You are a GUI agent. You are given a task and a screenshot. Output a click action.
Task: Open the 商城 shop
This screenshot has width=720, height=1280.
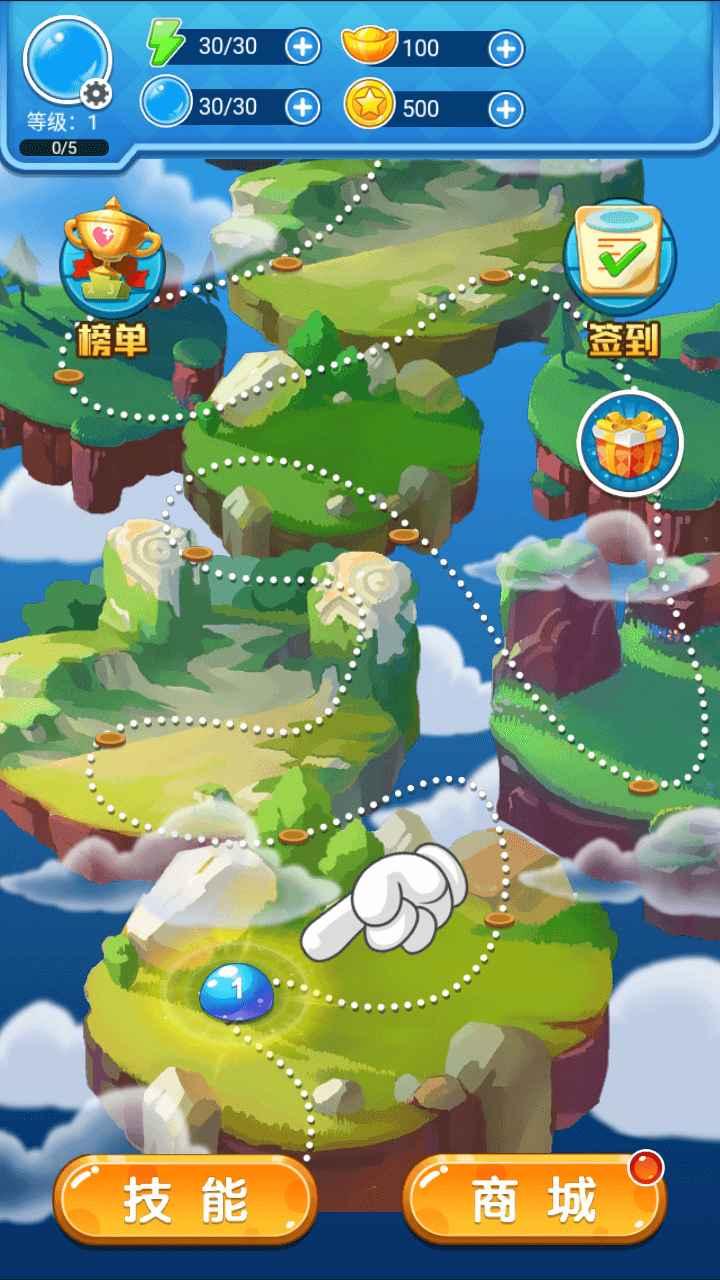tap(534, 1200)
